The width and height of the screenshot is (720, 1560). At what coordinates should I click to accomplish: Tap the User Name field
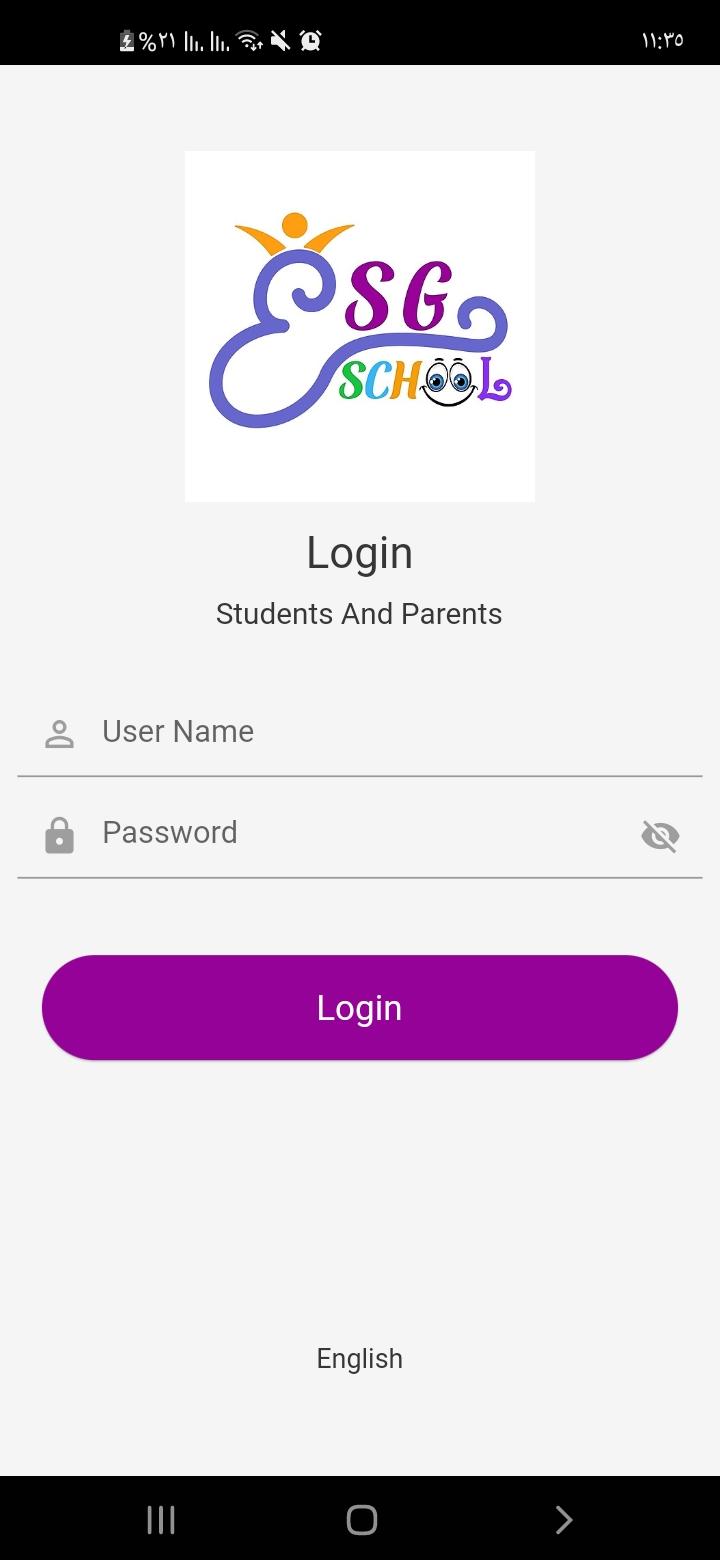click(x=360, y=732)
